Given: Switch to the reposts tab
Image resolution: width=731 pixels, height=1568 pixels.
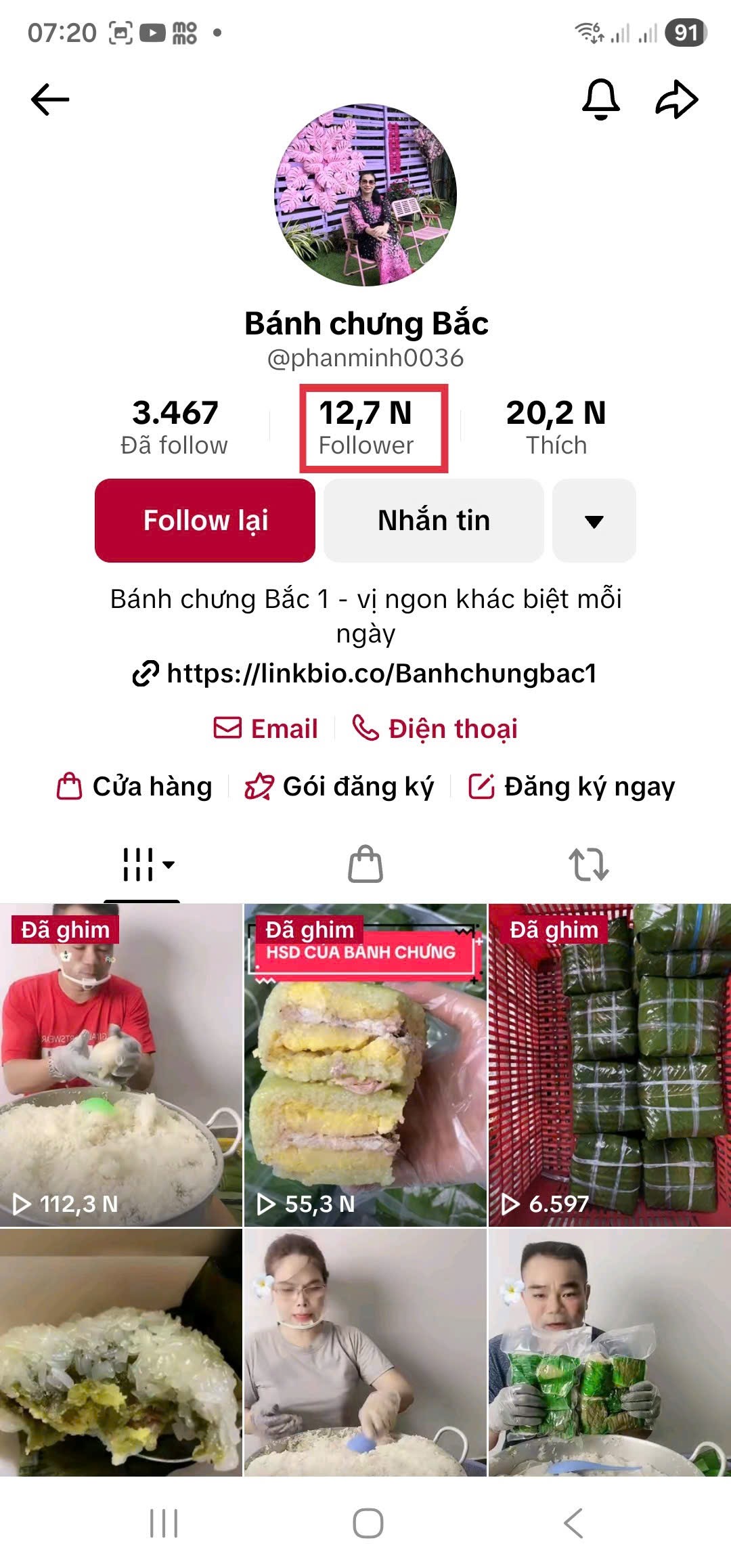Looking at the screenshot, I should (x=588, y=865).
